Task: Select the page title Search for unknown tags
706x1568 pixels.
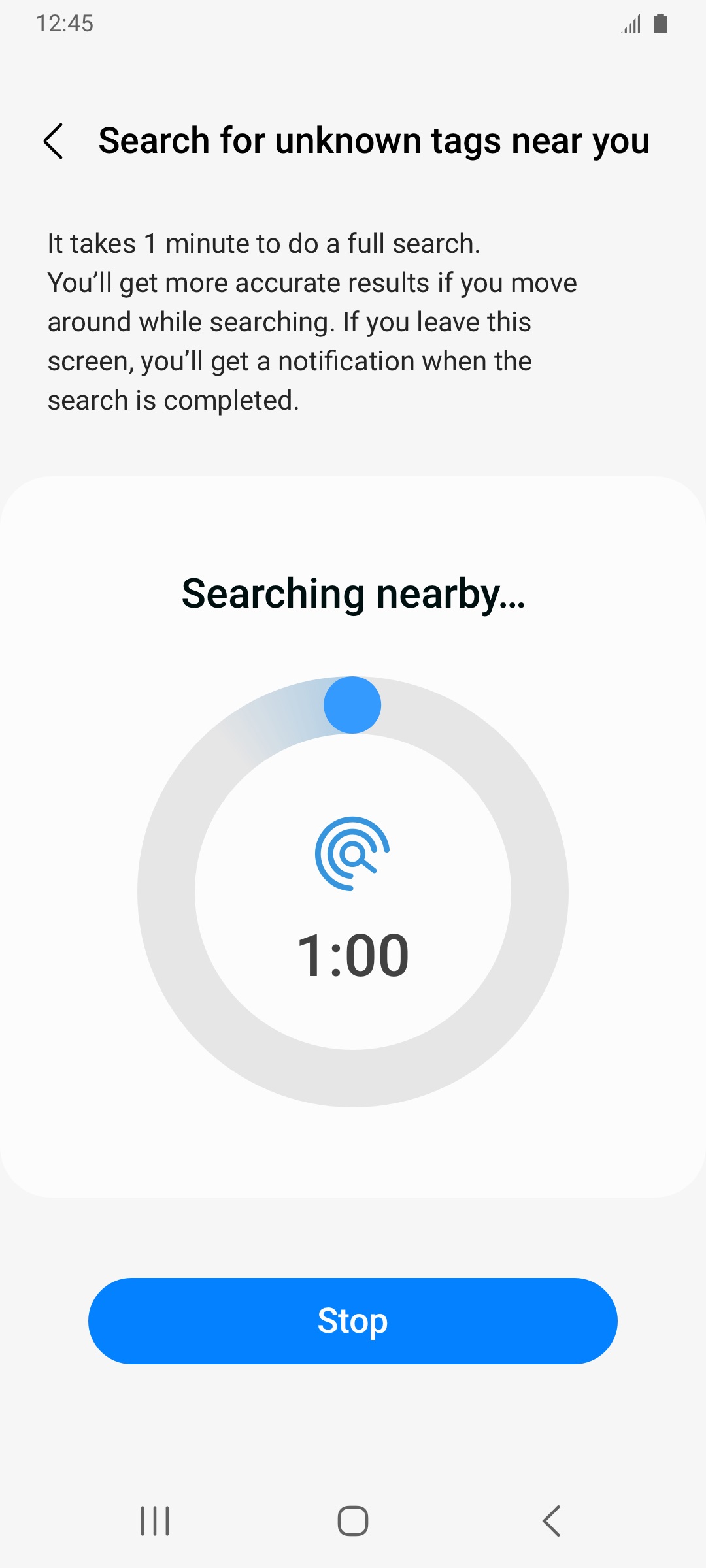Action: click(374, 141)
